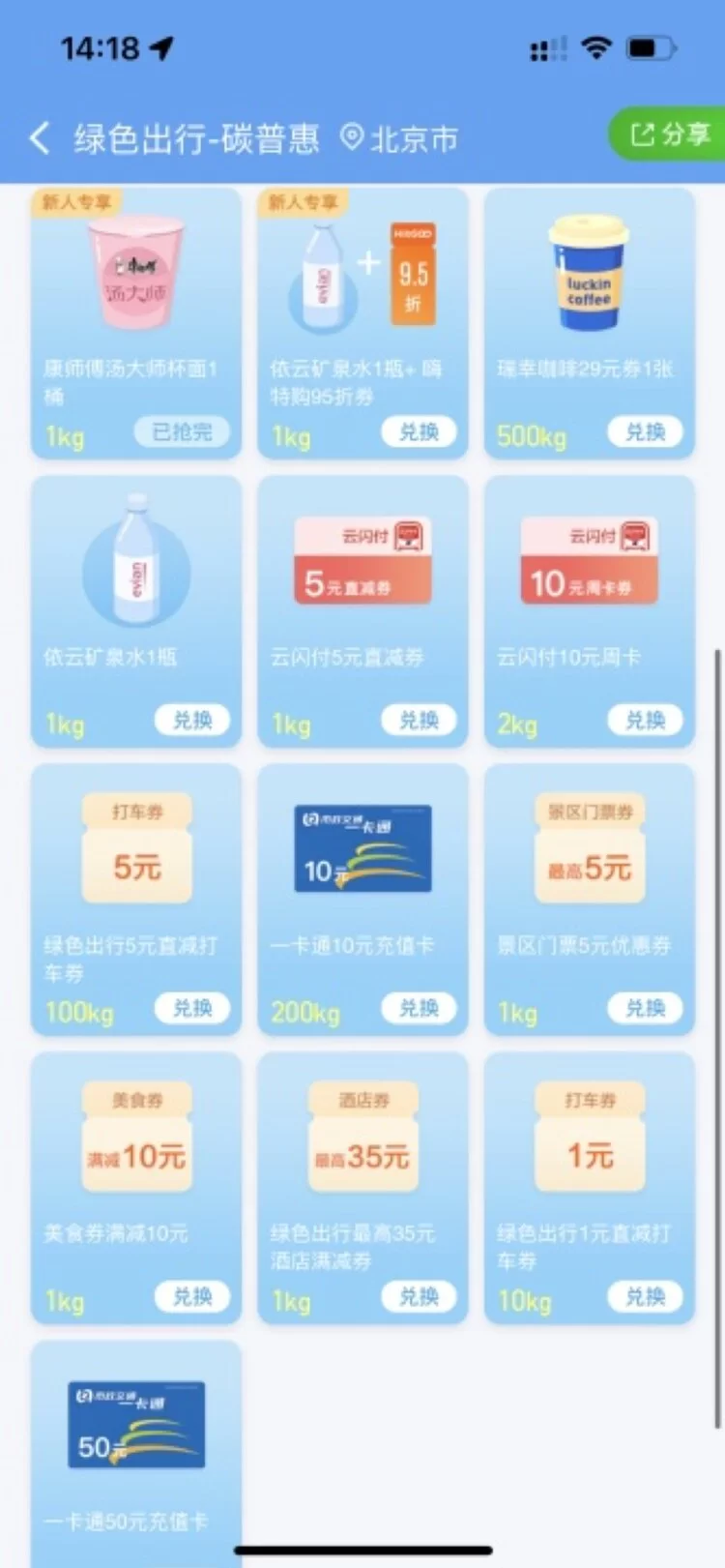Redeem 依云矿泉水1瓶+嗨特购95折券
Screen dimensions: 725x1568
click(x=419, y=431)
